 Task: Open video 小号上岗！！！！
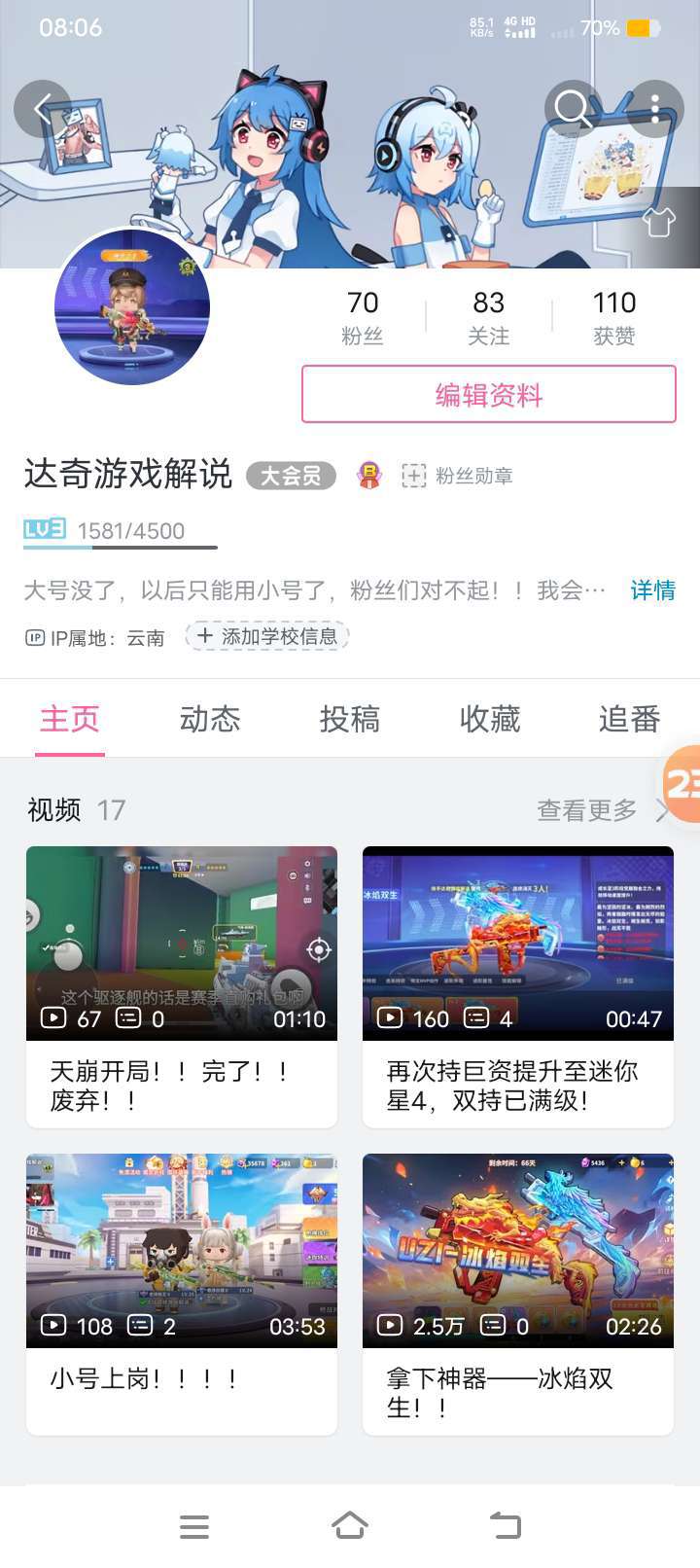(x=182, y=1292)
